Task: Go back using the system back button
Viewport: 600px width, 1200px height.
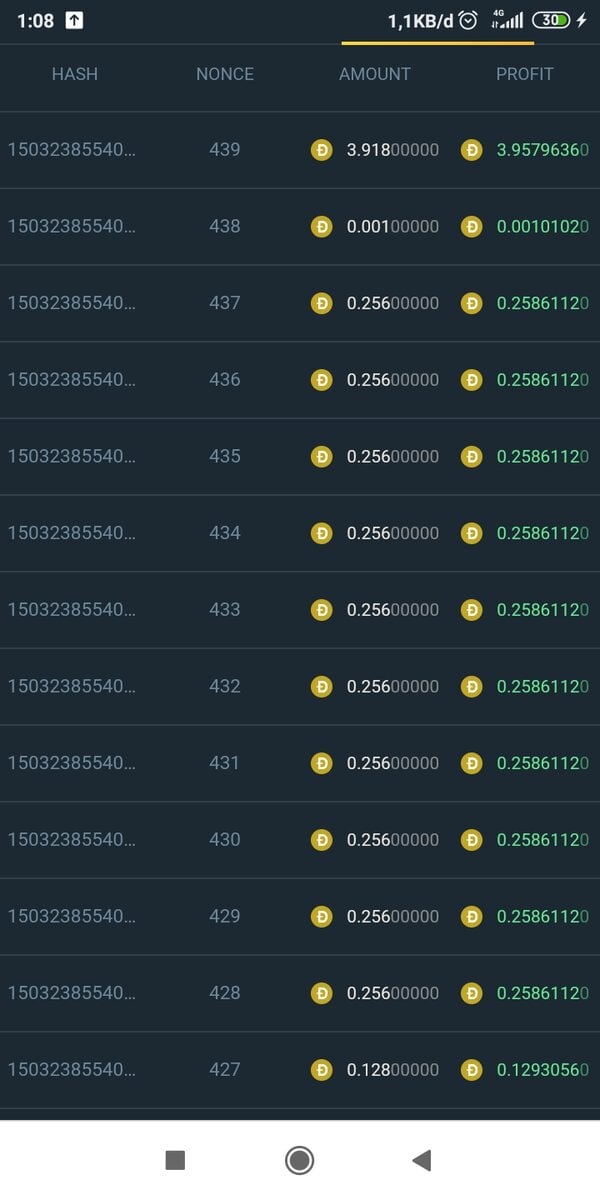Action: 422,1160
